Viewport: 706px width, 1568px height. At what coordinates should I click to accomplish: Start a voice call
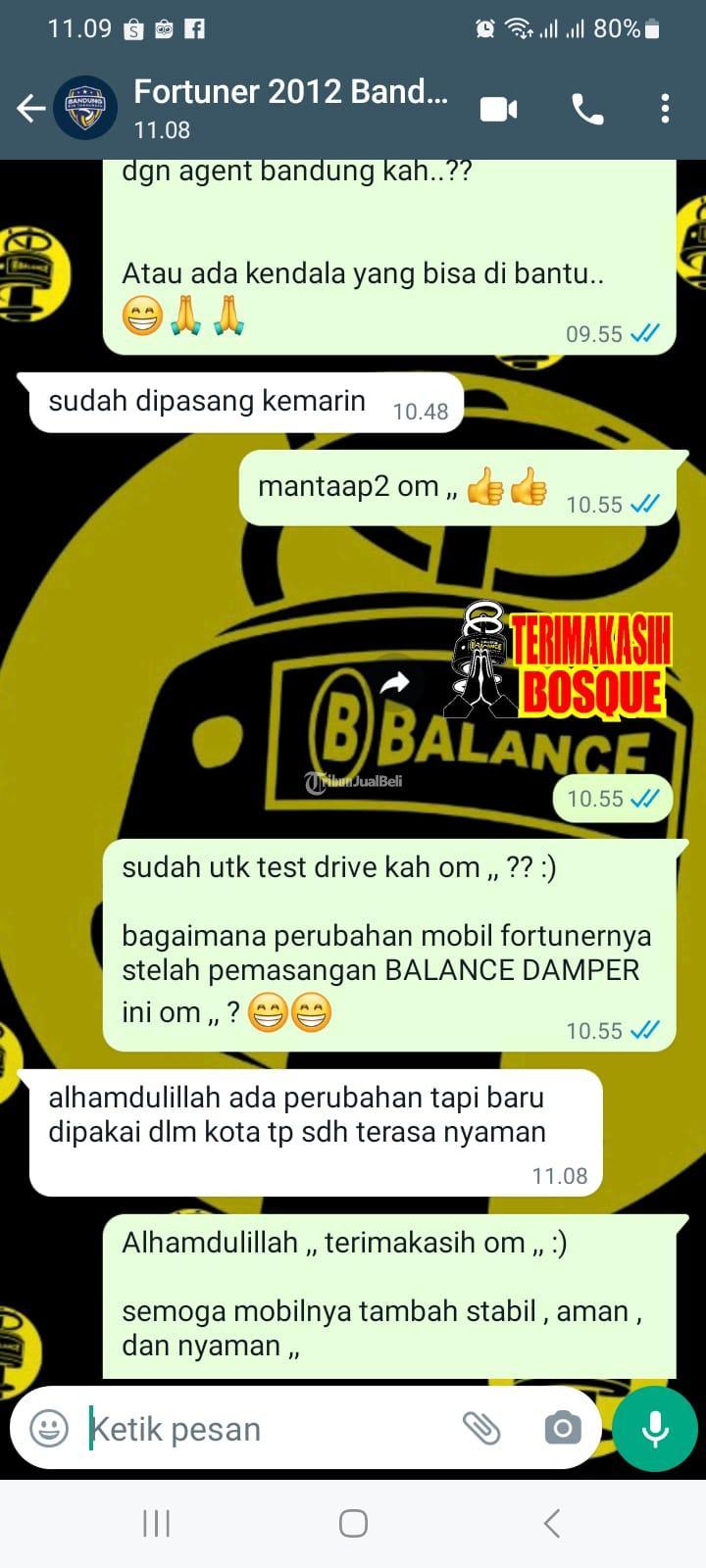coord(587,109)
